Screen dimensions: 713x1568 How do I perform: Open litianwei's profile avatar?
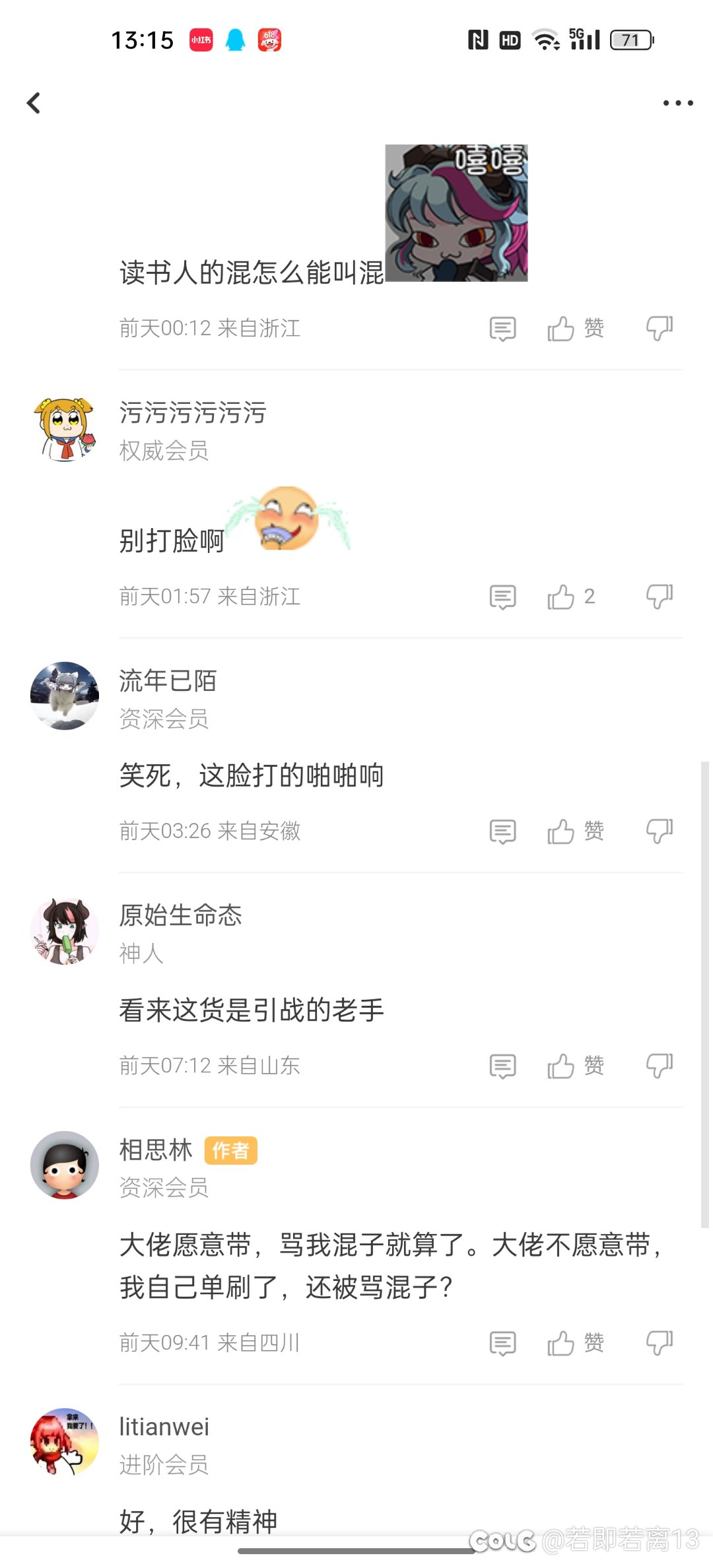[65, 1442]
